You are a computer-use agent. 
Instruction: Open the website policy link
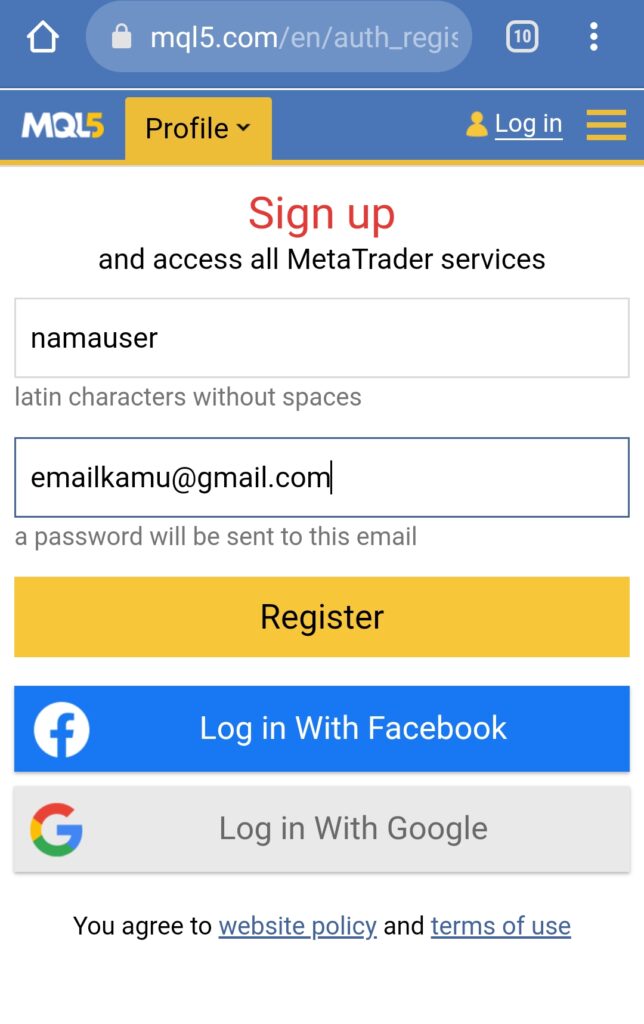point(297,926)
